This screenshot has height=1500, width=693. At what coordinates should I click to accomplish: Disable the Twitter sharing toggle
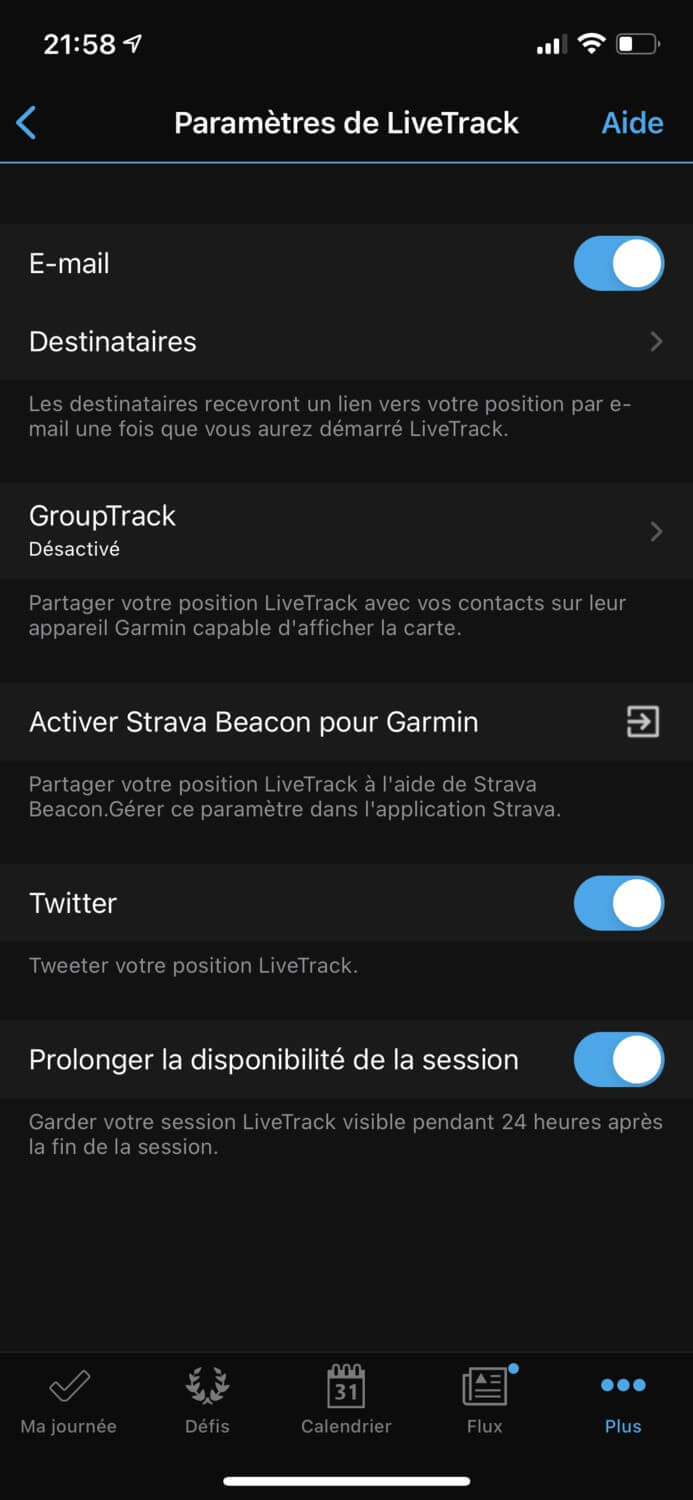point(618,903)
